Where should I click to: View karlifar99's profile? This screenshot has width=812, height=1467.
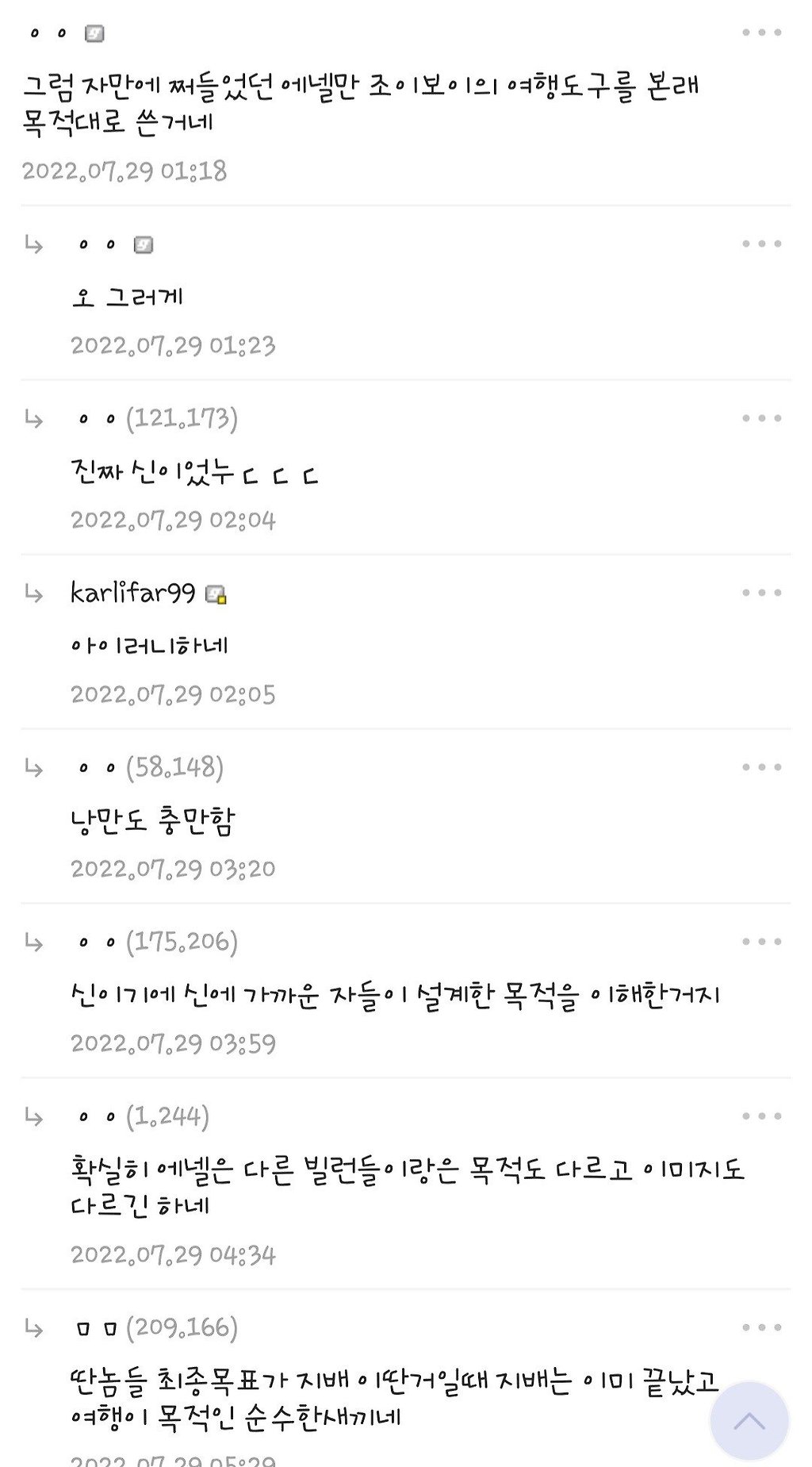132,593
